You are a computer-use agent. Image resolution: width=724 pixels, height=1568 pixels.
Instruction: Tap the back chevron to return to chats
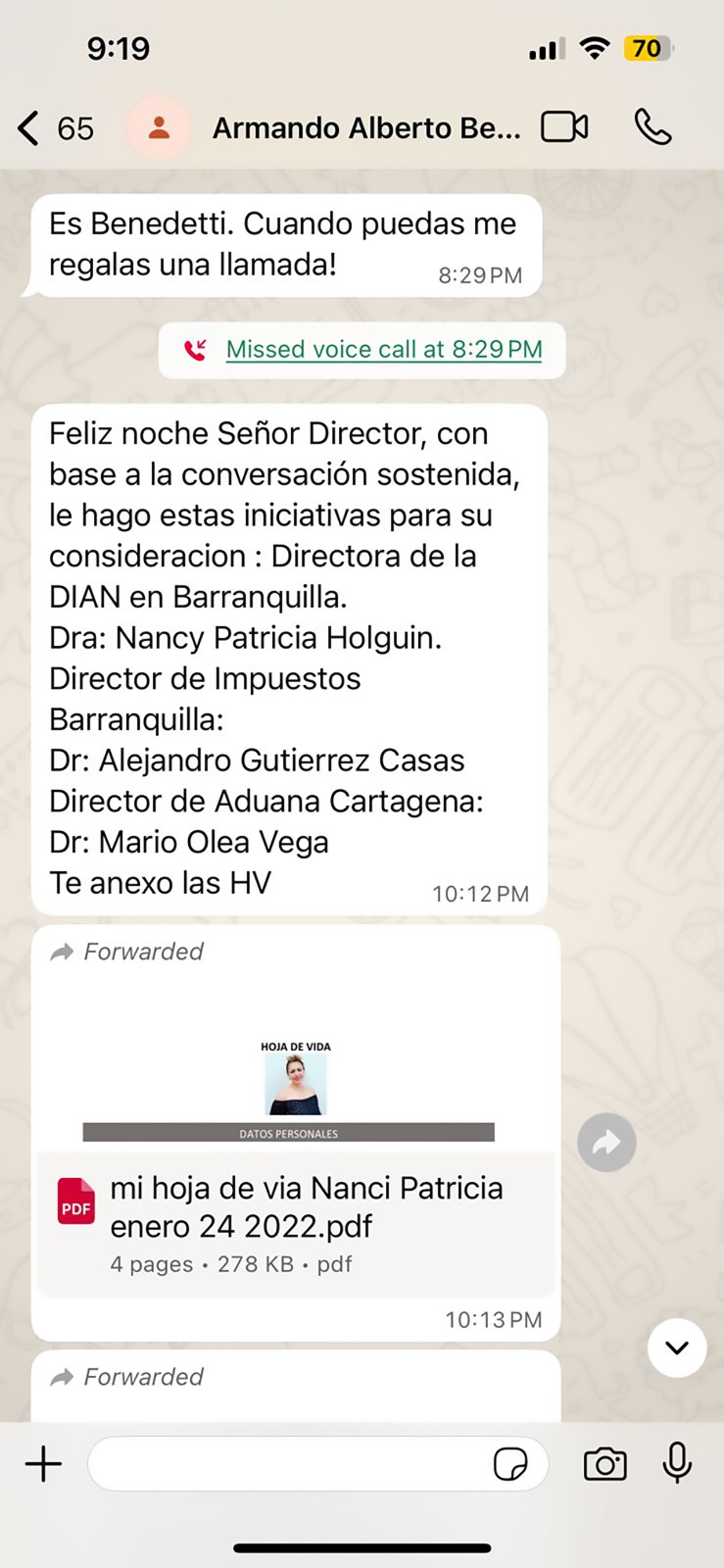tap(25, 126)
